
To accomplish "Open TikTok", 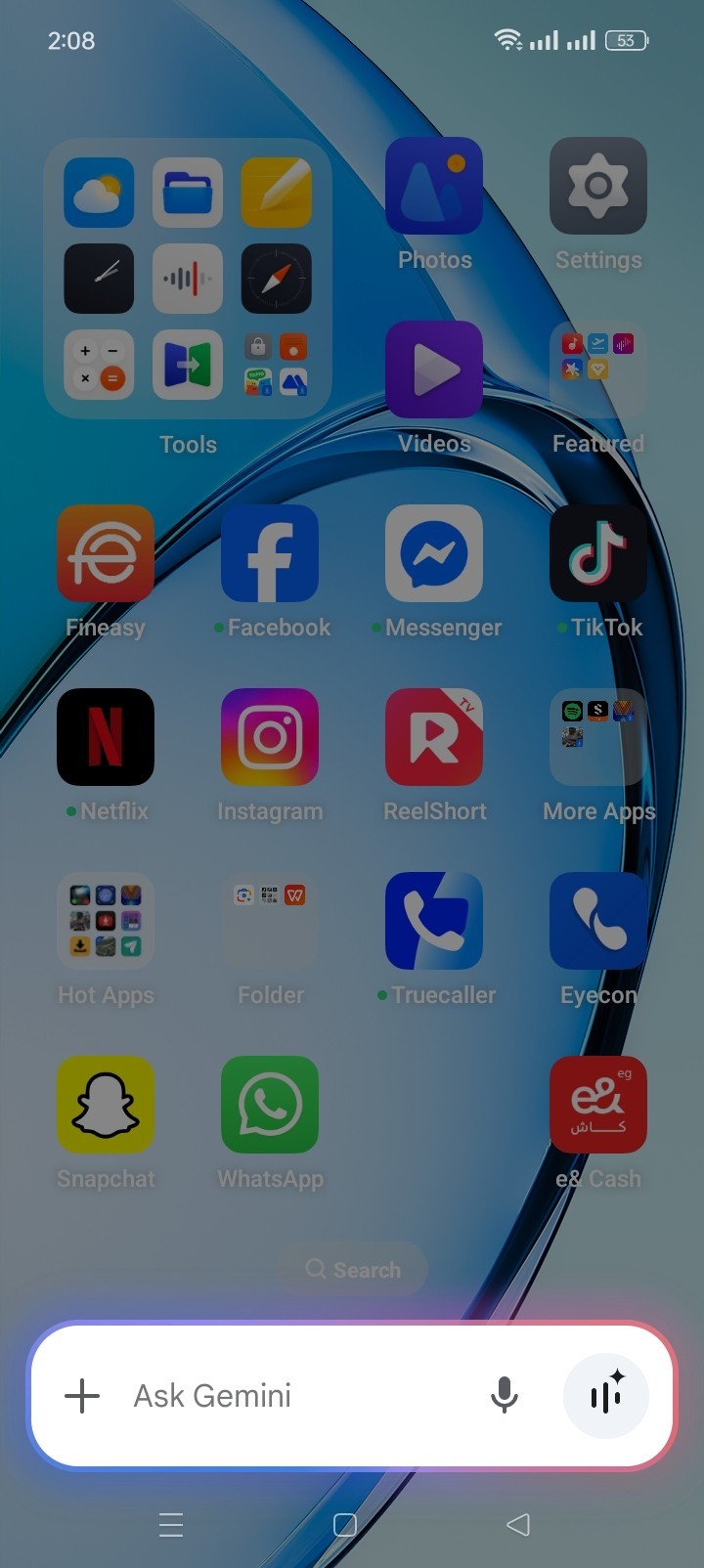I will (x=597, y=553).
